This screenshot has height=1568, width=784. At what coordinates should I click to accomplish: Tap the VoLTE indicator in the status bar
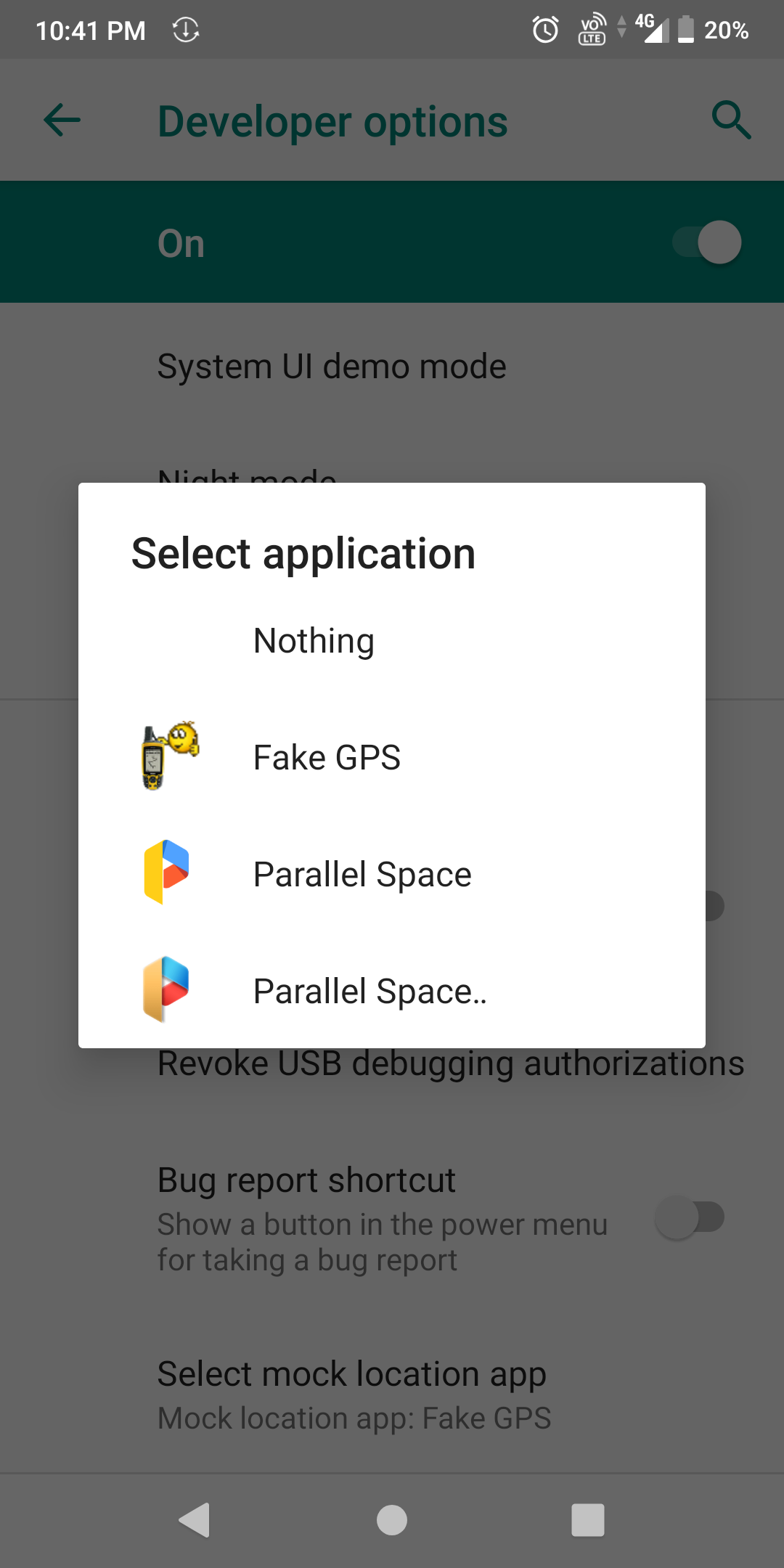click(x=591, y=29)
